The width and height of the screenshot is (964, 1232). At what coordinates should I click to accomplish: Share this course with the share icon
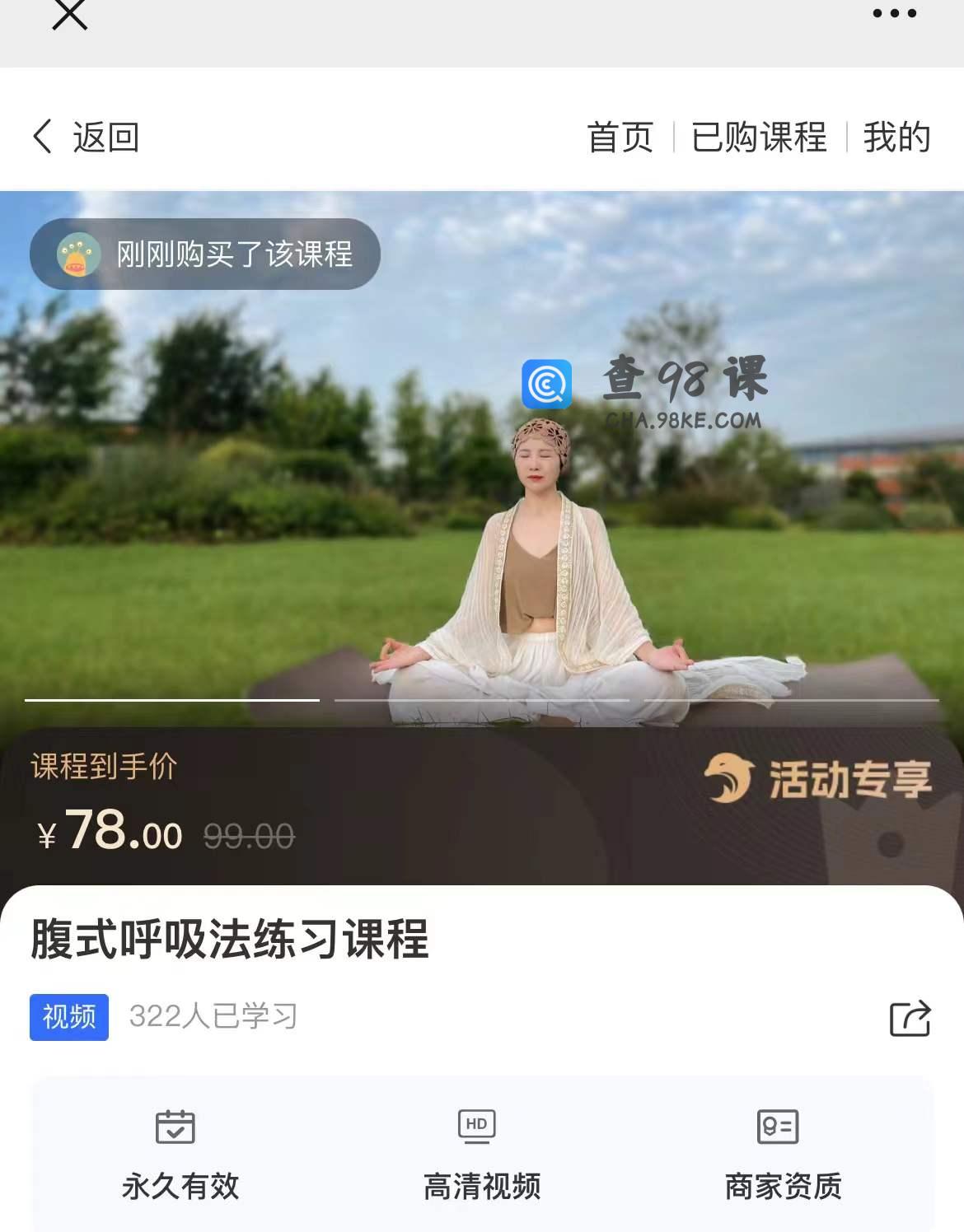click(910, 1018)
